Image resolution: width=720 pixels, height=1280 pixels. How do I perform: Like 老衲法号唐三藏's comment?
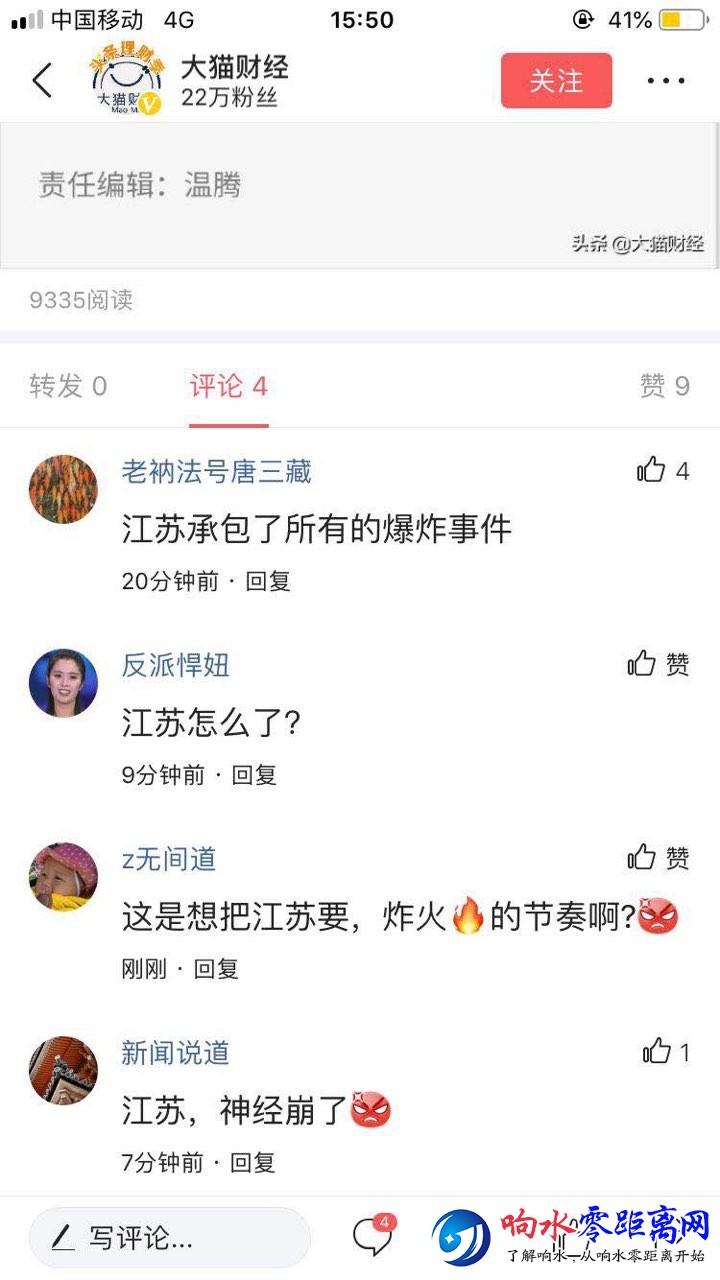(x=652, y=470)
